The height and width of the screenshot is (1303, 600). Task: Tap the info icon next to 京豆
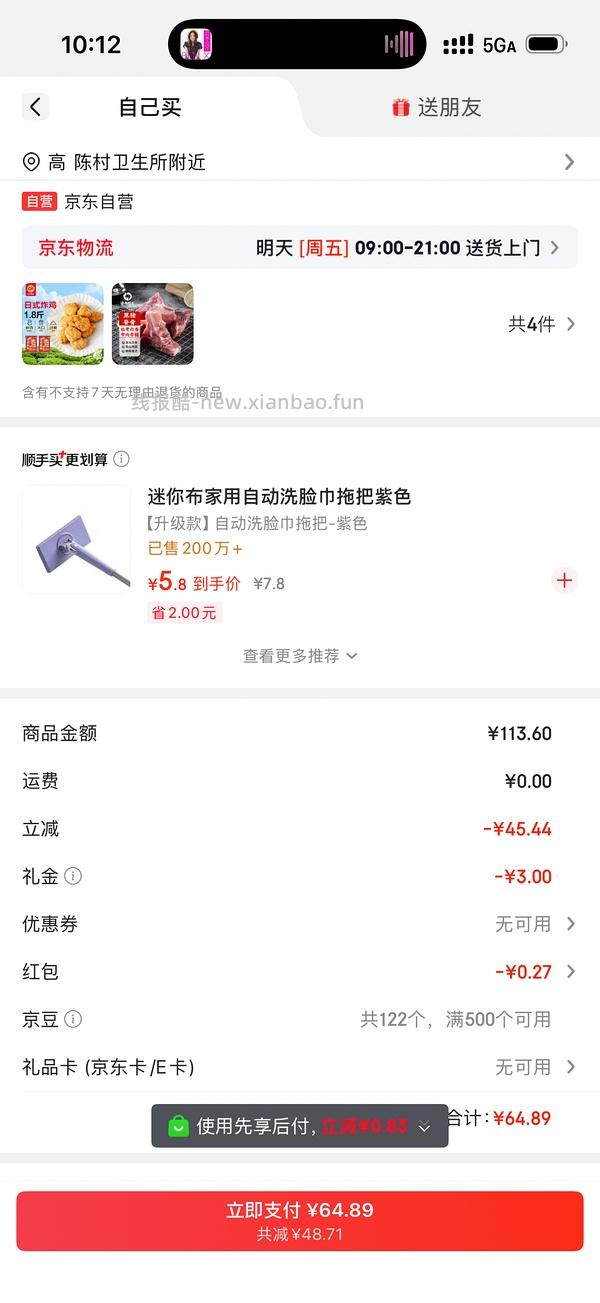(x=73, y=1019)
